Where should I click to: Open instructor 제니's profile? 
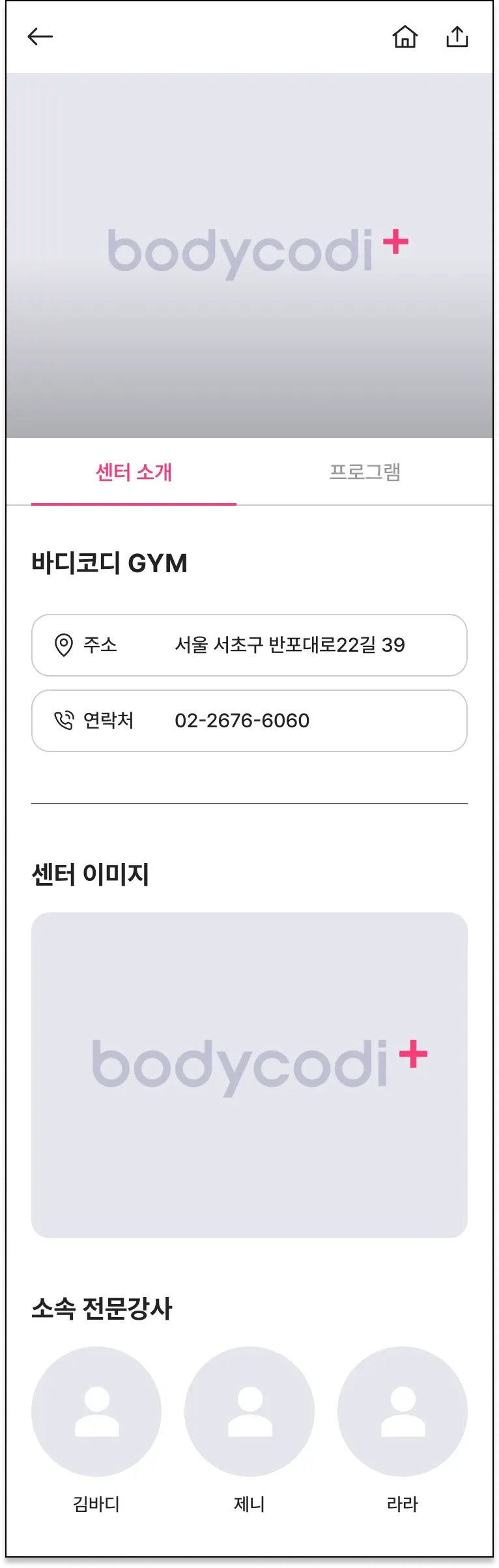[249, 1412]
